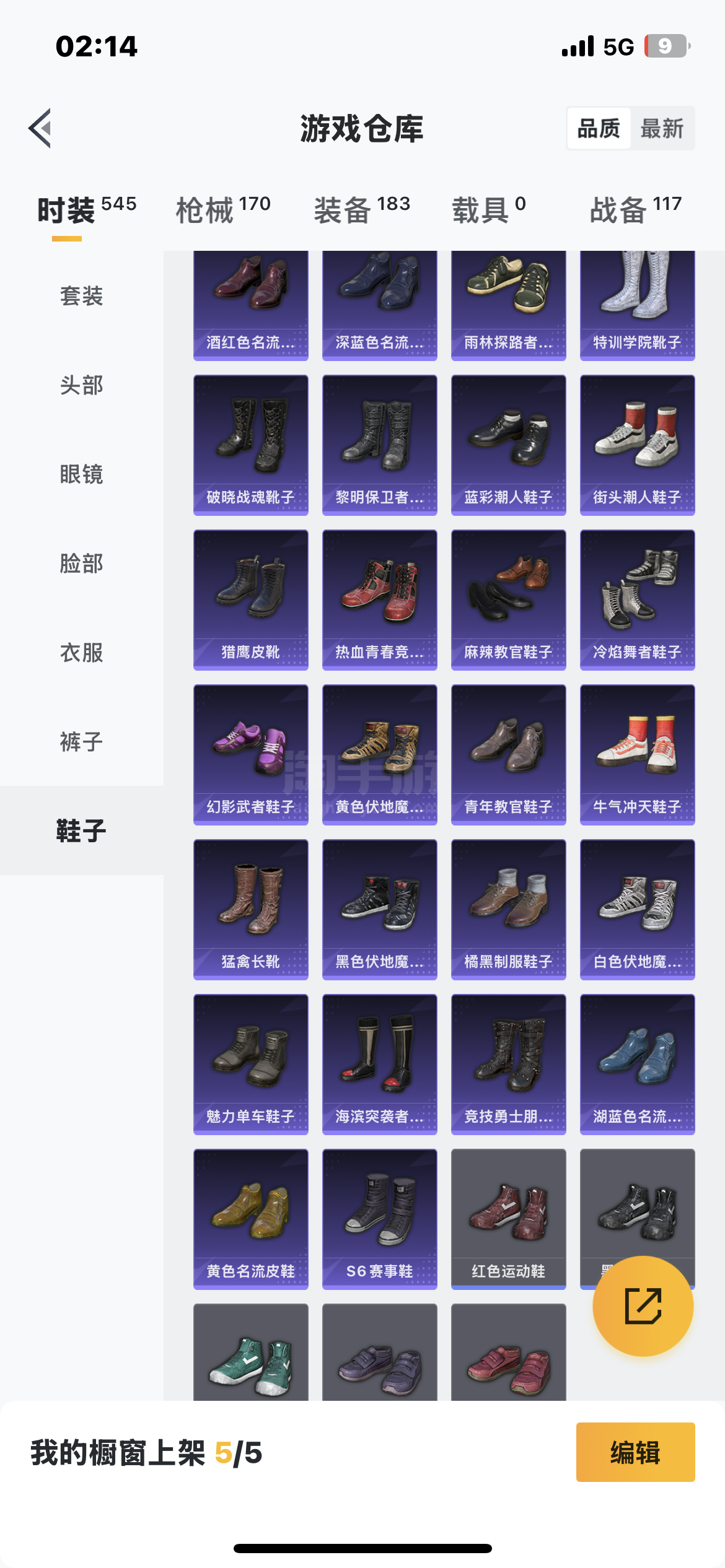Switch to the 枪械 tab

[x=223, y=209]
